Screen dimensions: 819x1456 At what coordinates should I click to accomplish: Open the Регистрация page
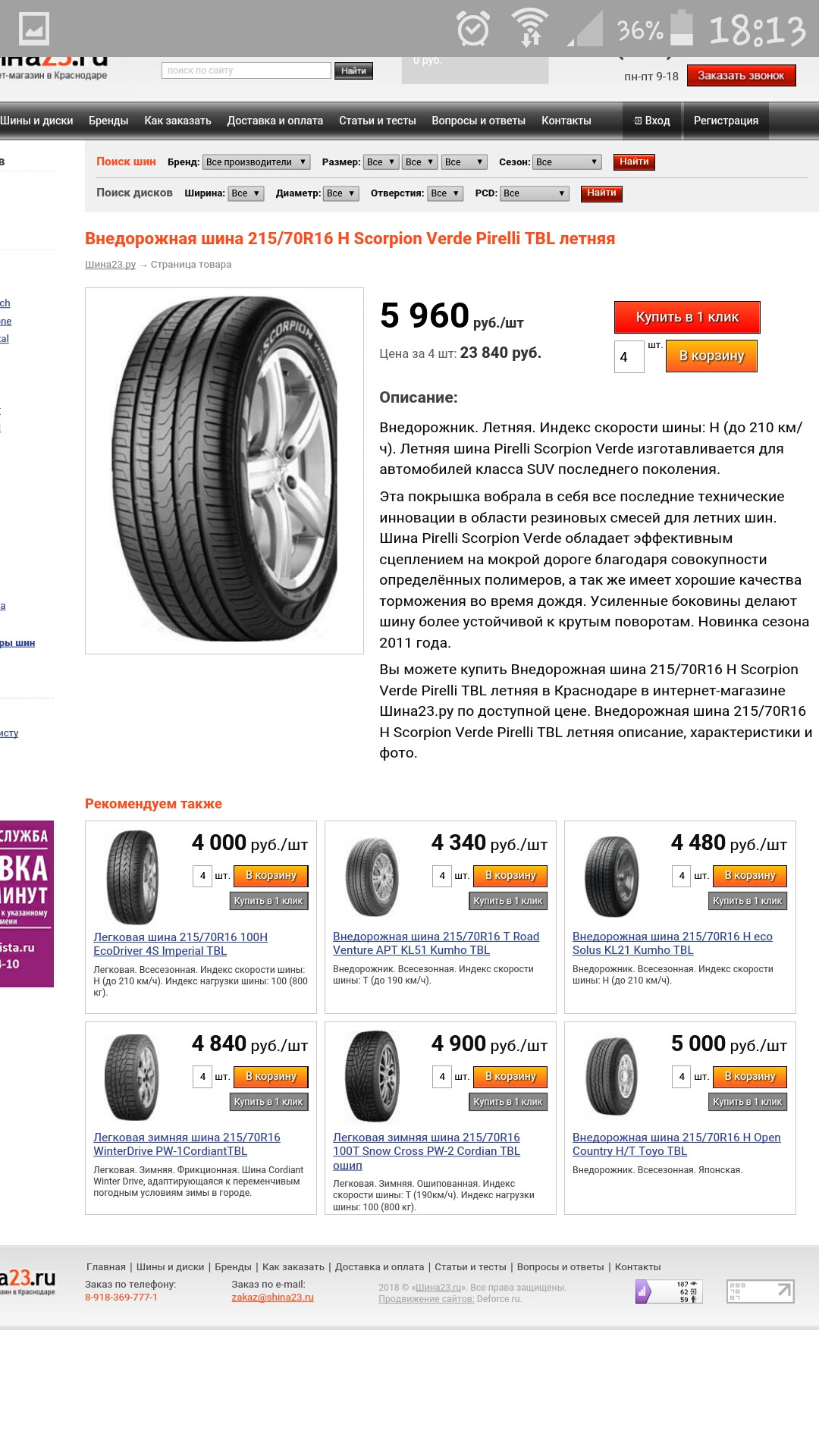pyautogui.click(x=726, y=121)
